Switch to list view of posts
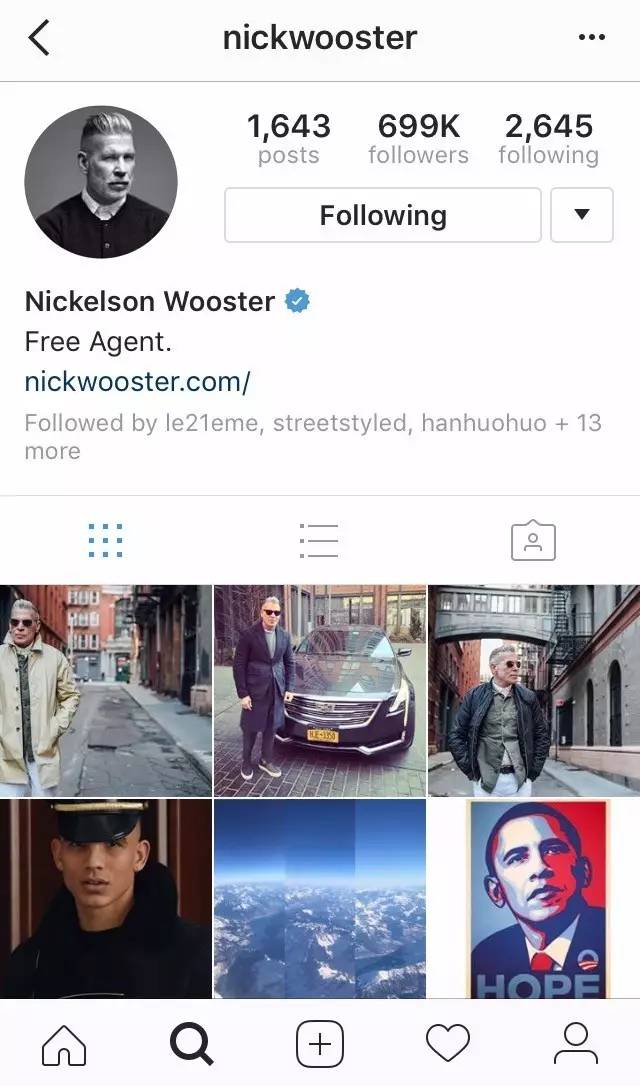 click(x=319, y=540)
